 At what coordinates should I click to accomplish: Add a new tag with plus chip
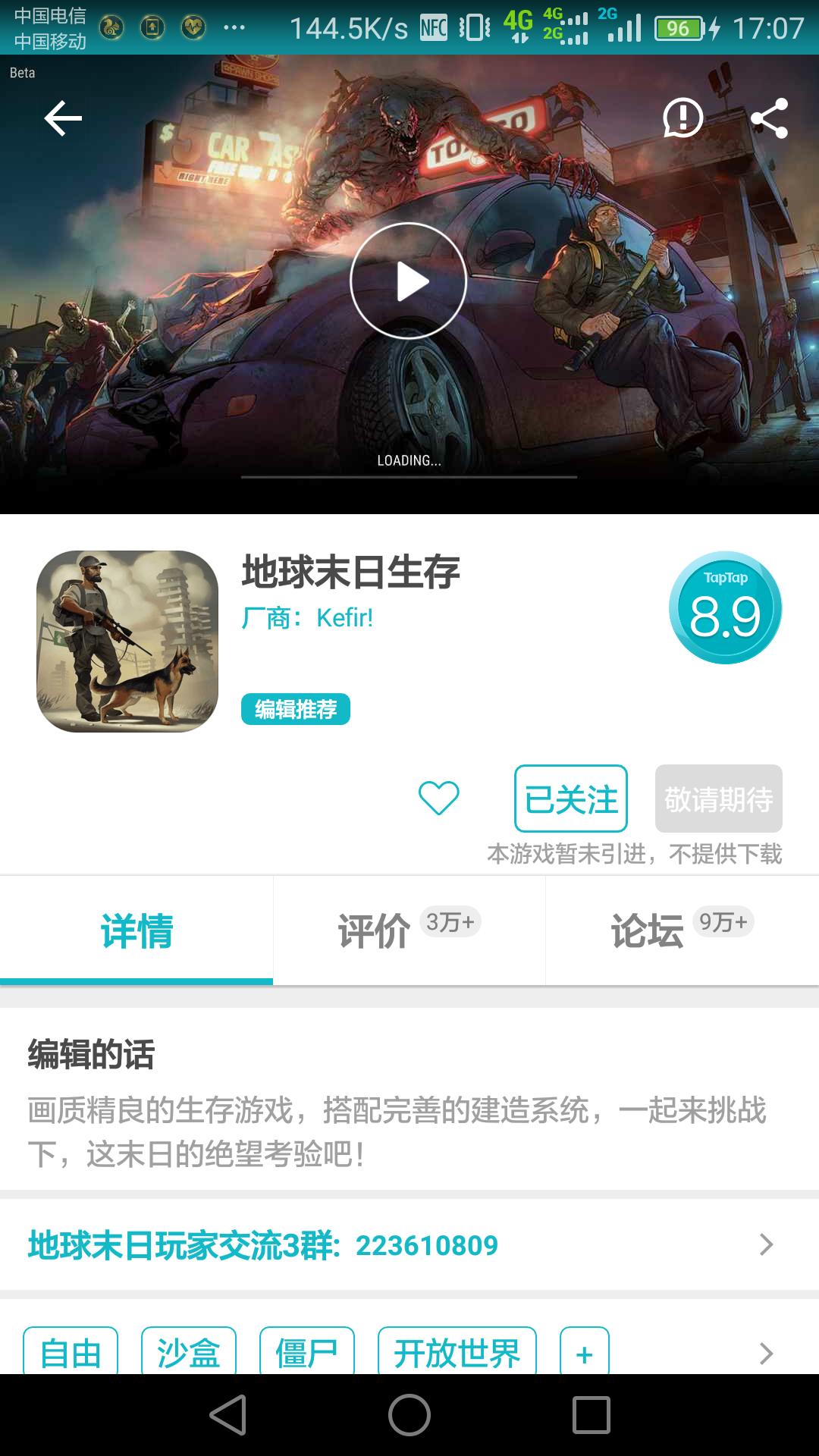click(x=584, y=1354)
